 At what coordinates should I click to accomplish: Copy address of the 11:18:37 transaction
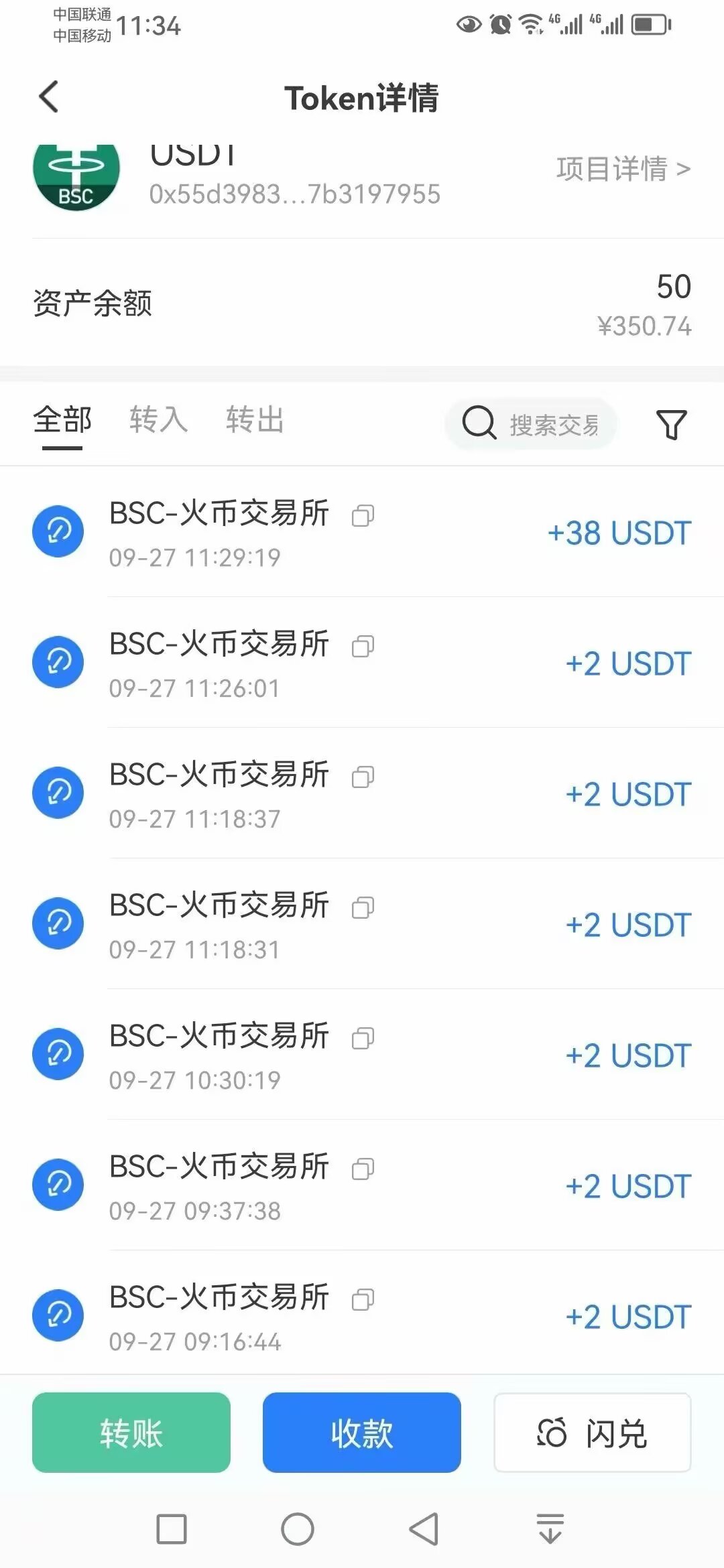tap(363, 777)
